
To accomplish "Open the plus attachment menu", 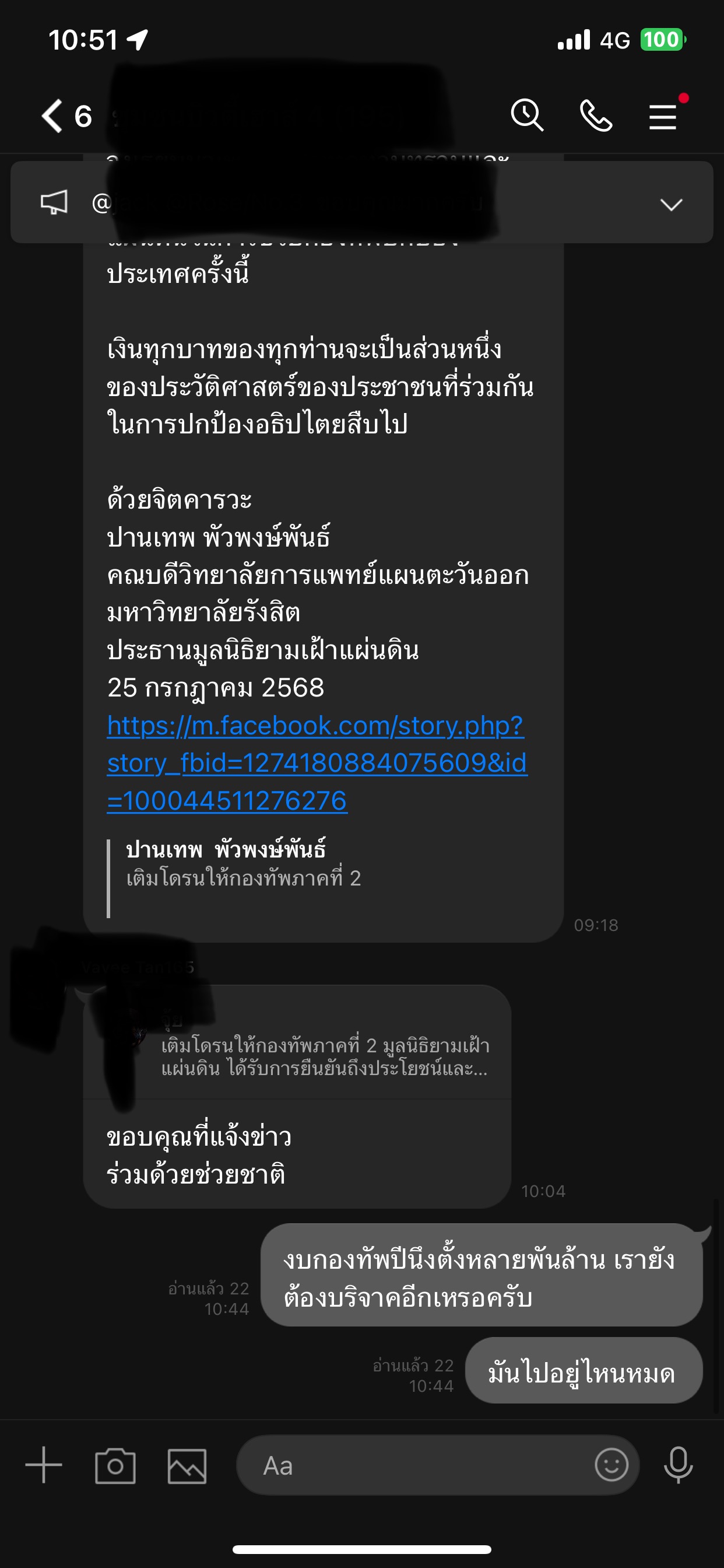I will click(x=44, y=1465).
